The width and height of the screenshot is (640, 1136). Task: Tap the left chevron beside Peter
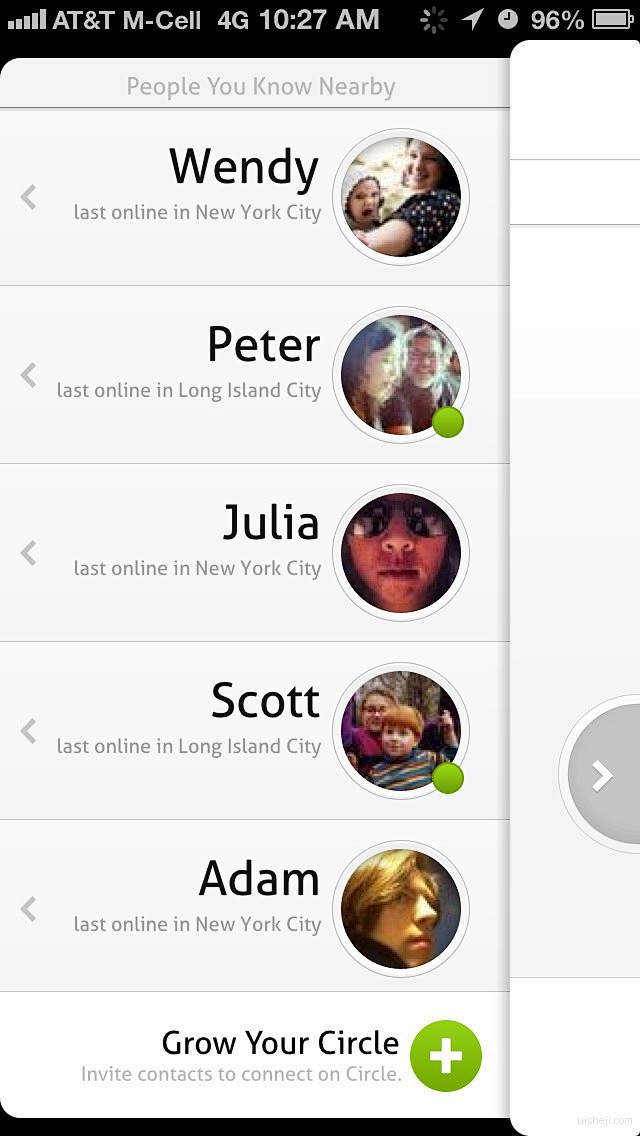[29, 375]
